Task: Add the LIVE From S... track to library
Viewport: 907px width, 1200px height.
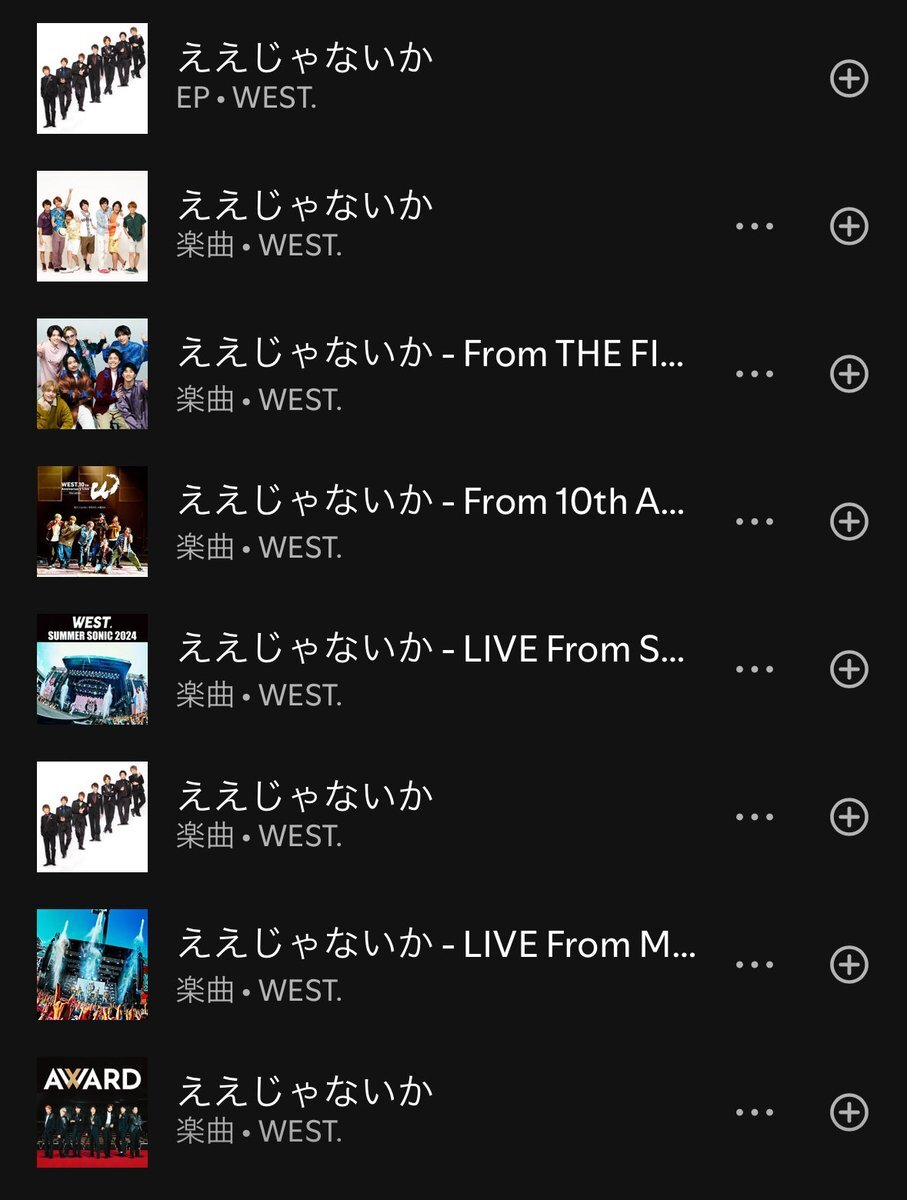Action: 849,669
